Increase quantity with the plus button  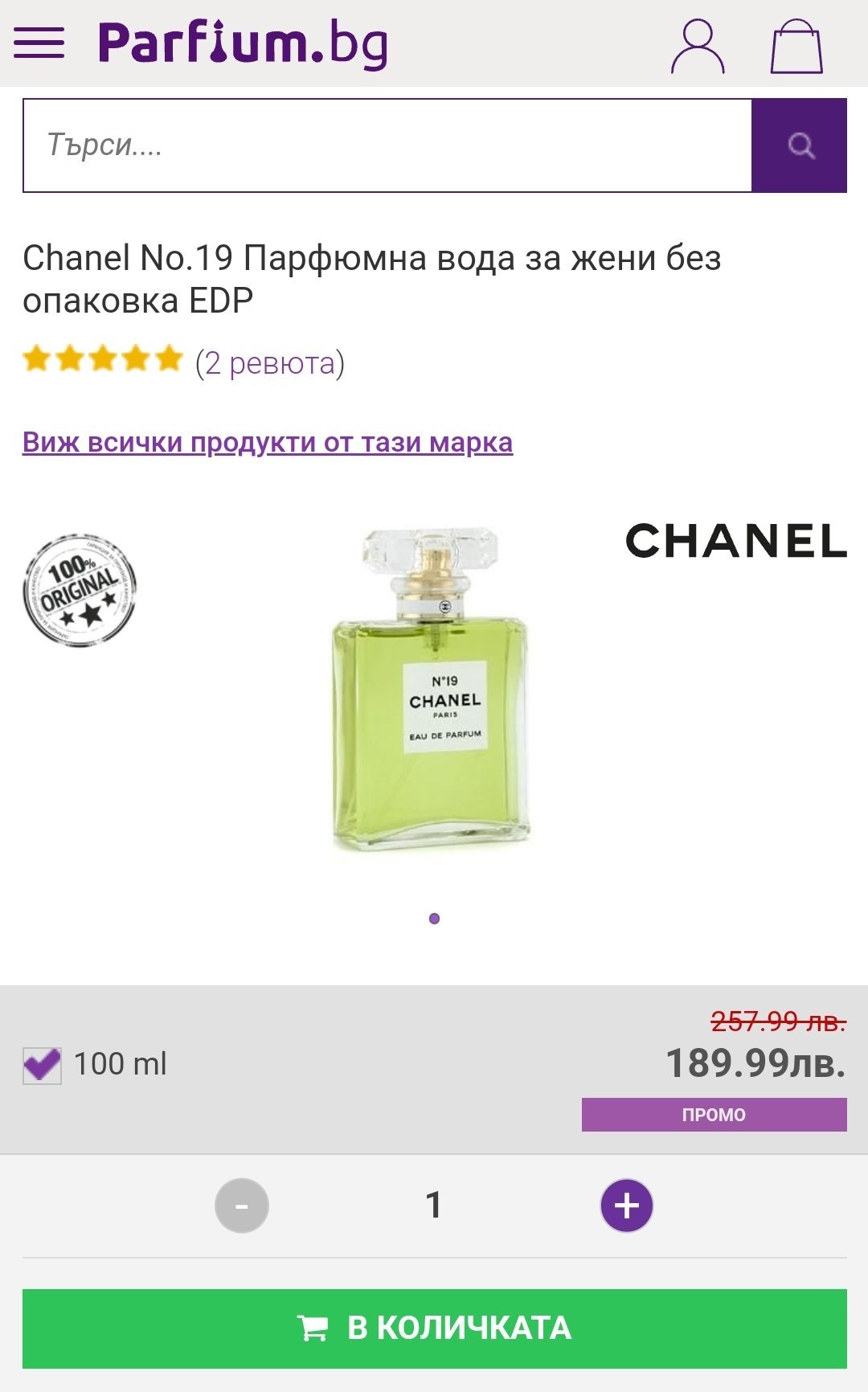627,1206
